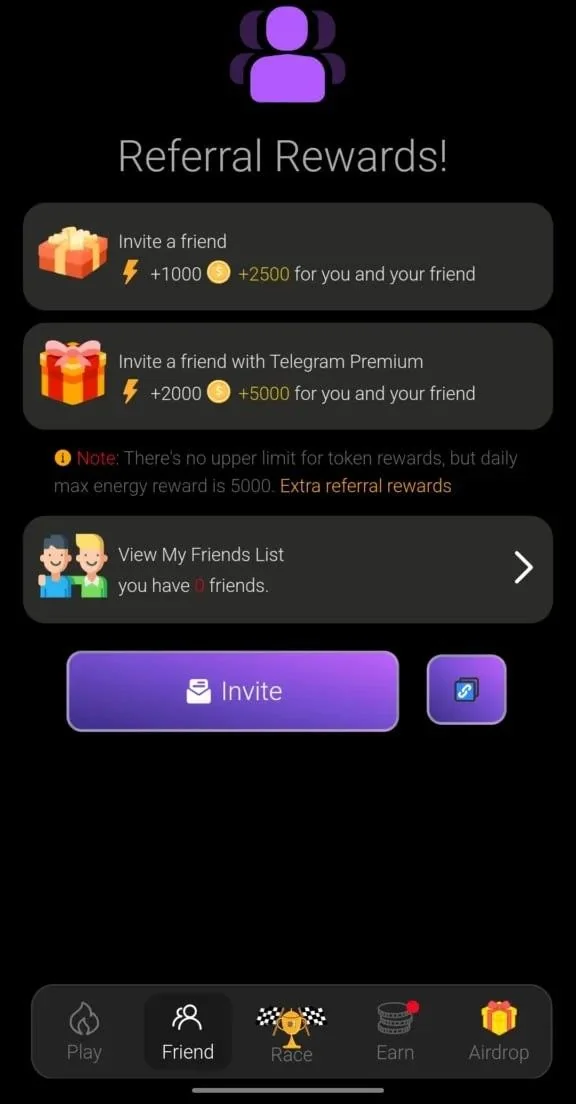Viewport: 576px width, 1104px height.
Task: Open View My Friends List
Action: [288, 569]
